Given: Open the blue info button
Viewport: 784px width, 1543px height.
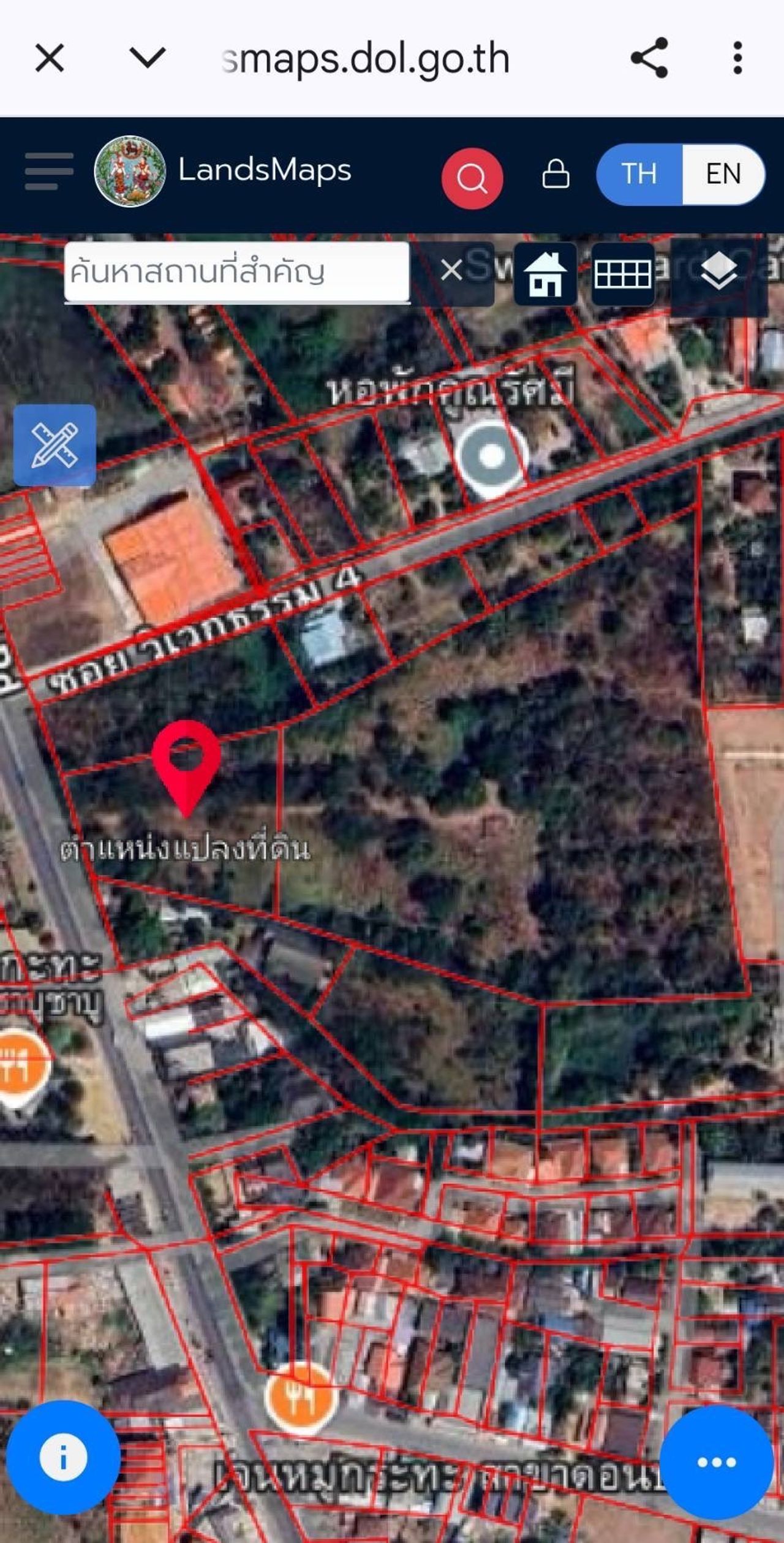Looking at the screenshot, I should click(x=63, y=1458).
